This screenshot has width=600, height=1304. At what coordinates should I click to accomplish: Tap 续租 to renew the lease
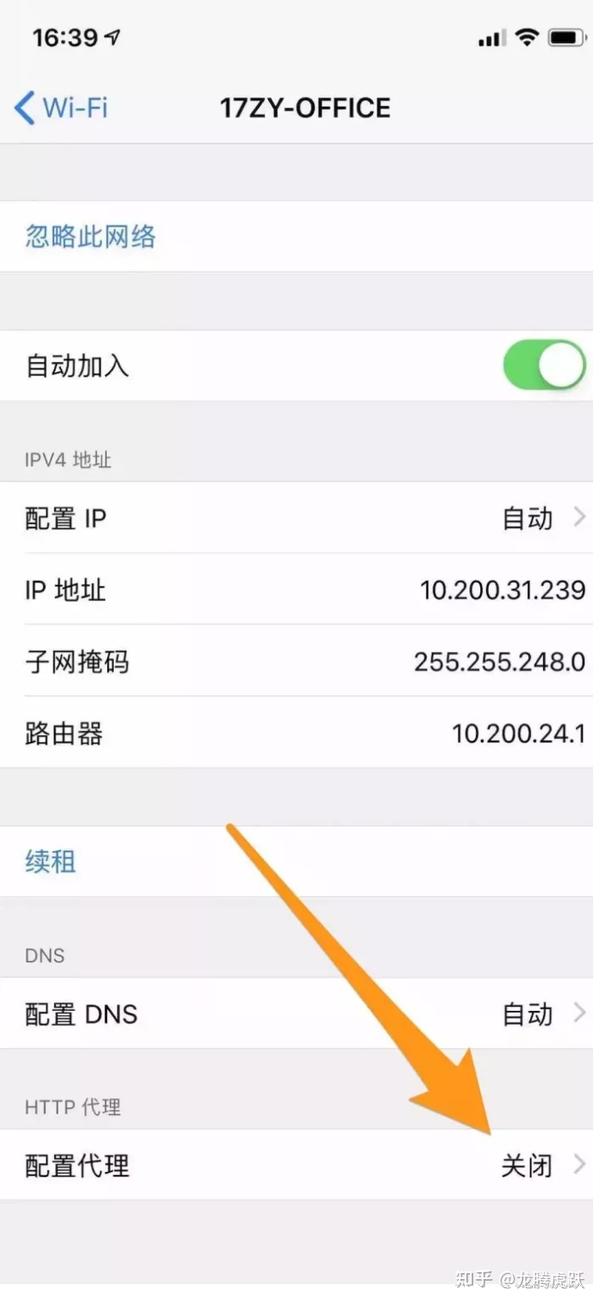[x=52, y=861]
